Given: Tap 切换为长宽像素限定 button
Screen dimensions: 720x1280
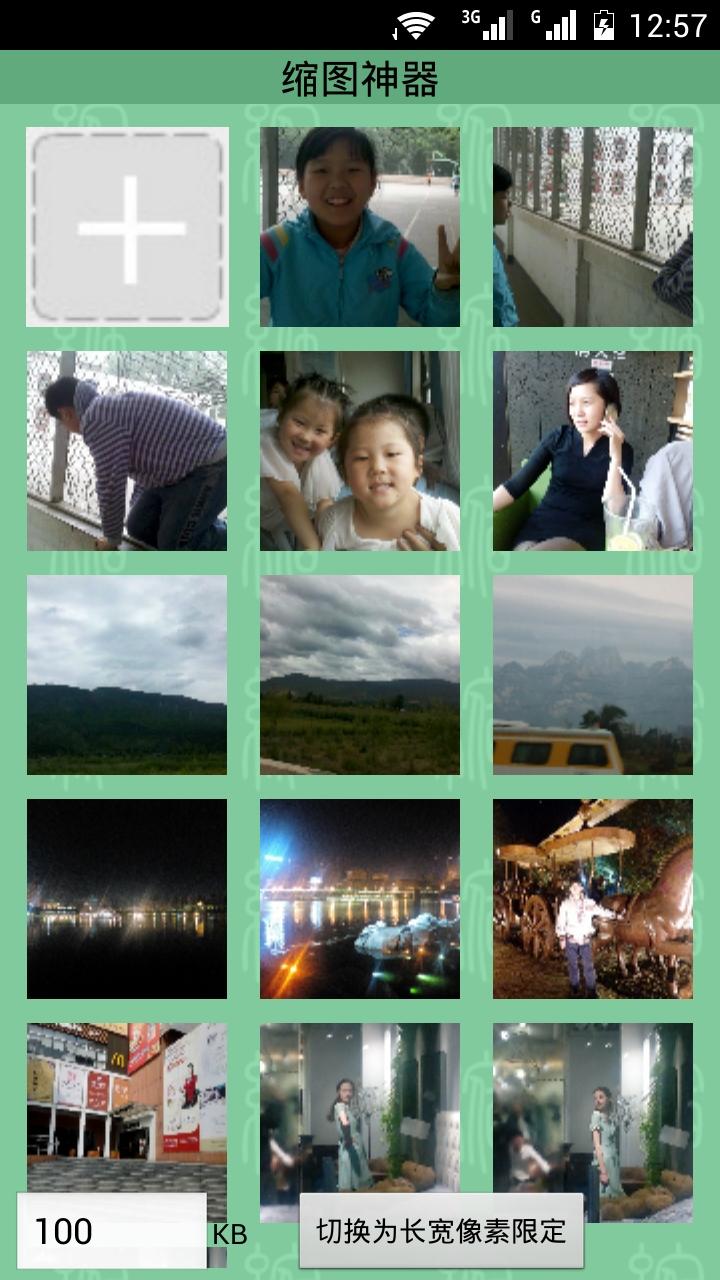Looking at the screenshot, I should [441, 1231].
